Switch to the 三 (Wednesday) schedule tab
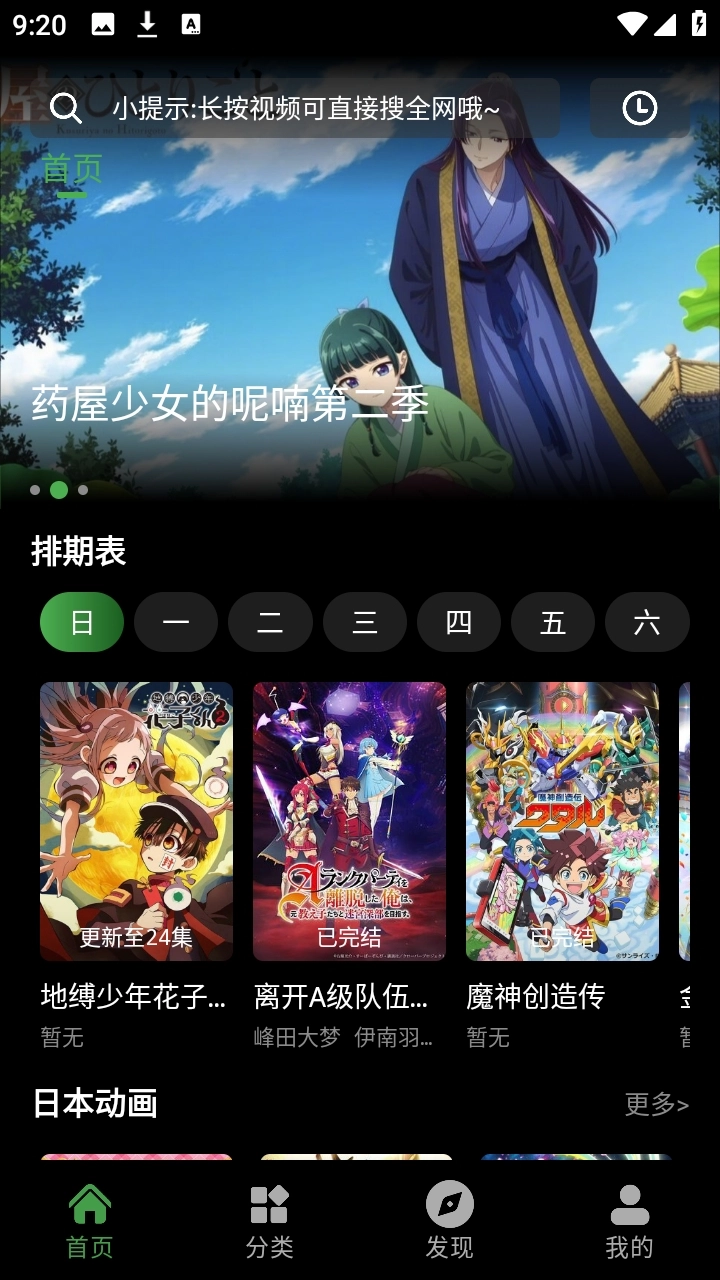Viewport: 720px width, 1280px height. click(x=364, y=622)
